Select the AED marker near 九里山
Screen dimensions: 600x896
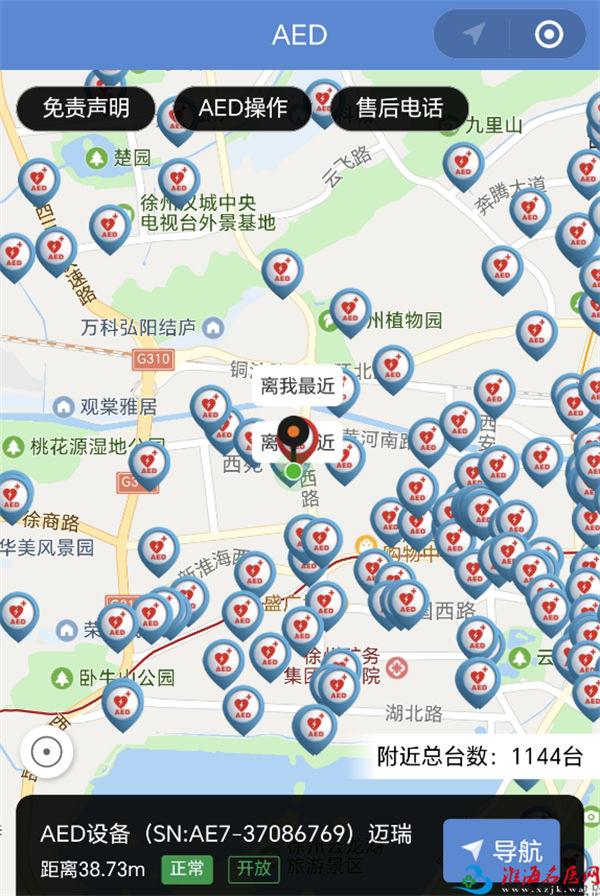(x=463, y=164)
